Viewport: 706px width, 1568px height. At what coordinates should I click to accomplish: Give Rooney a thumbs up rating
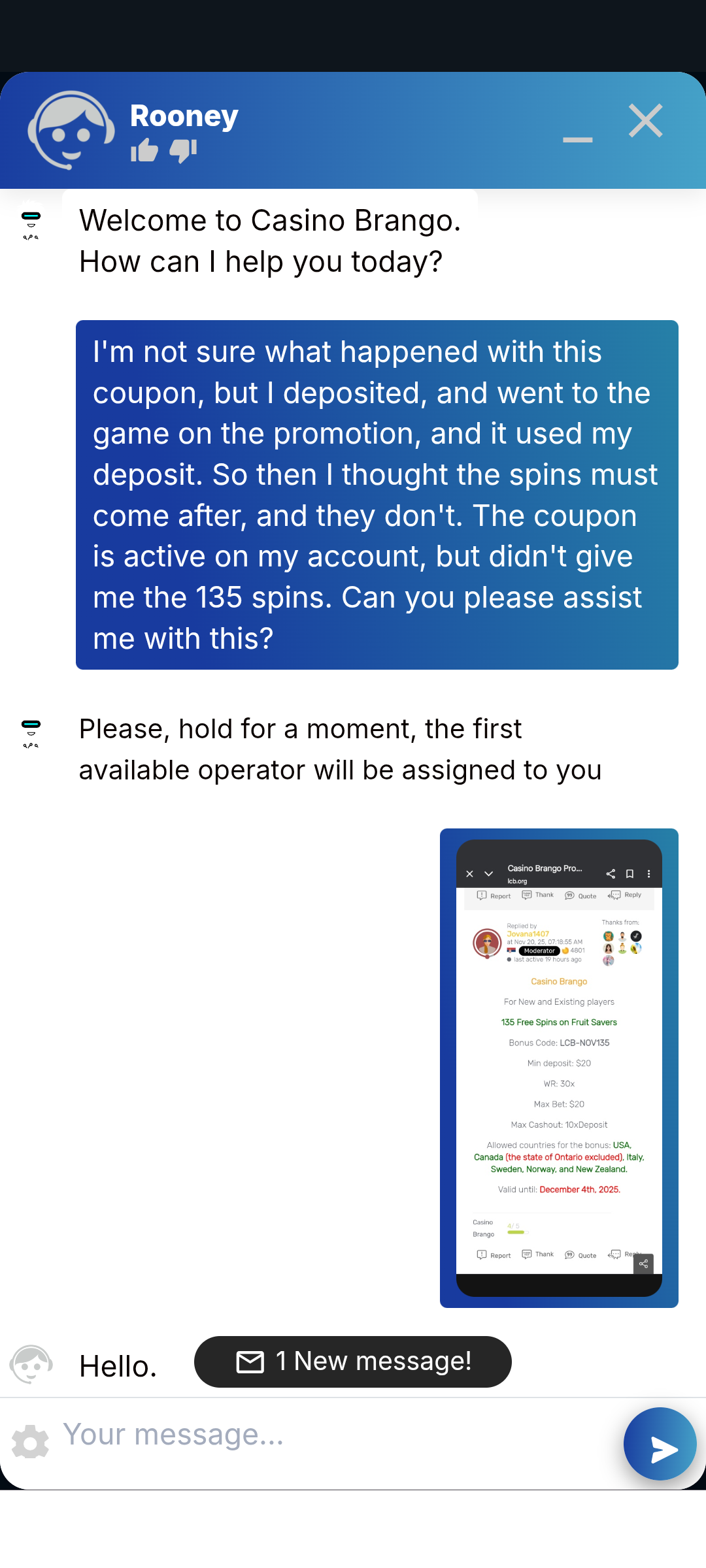[x=144, y=151]
